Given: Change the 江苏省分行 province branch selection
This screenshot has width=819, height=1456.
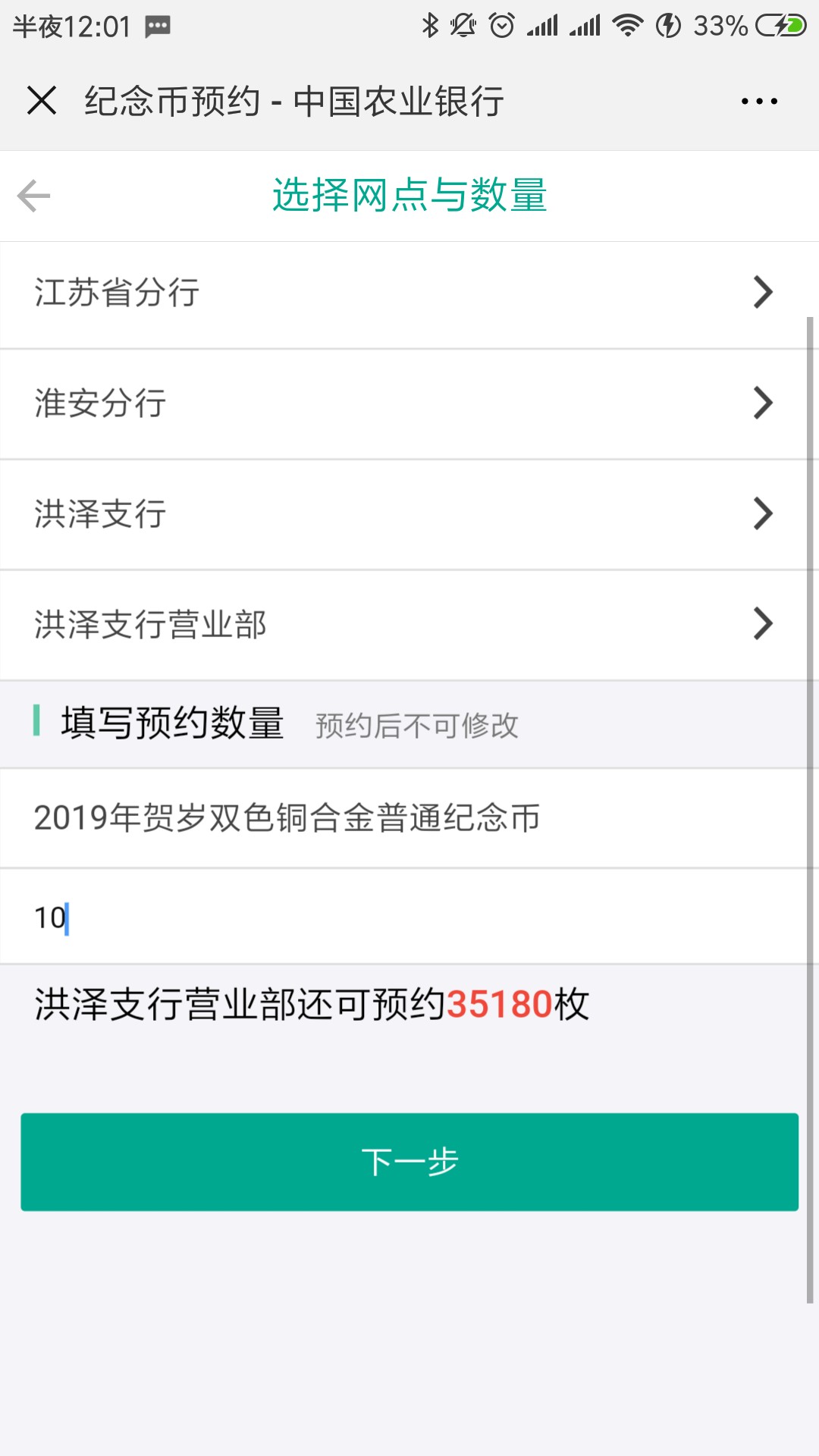Looking at the screenshot, I should [x=404, y=294].
